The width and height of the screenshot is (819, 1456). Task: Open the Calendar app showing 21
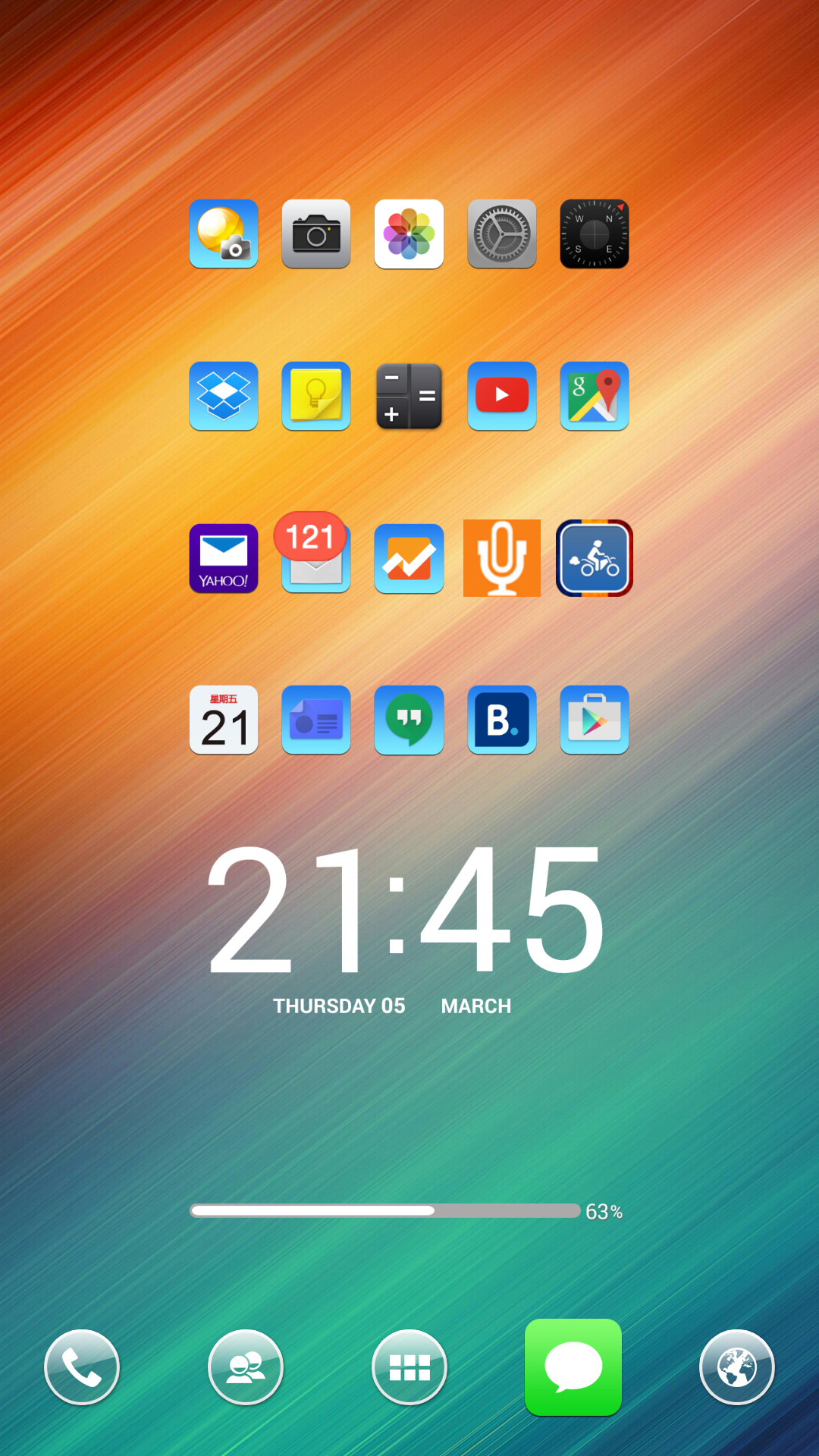click(224, 720)
